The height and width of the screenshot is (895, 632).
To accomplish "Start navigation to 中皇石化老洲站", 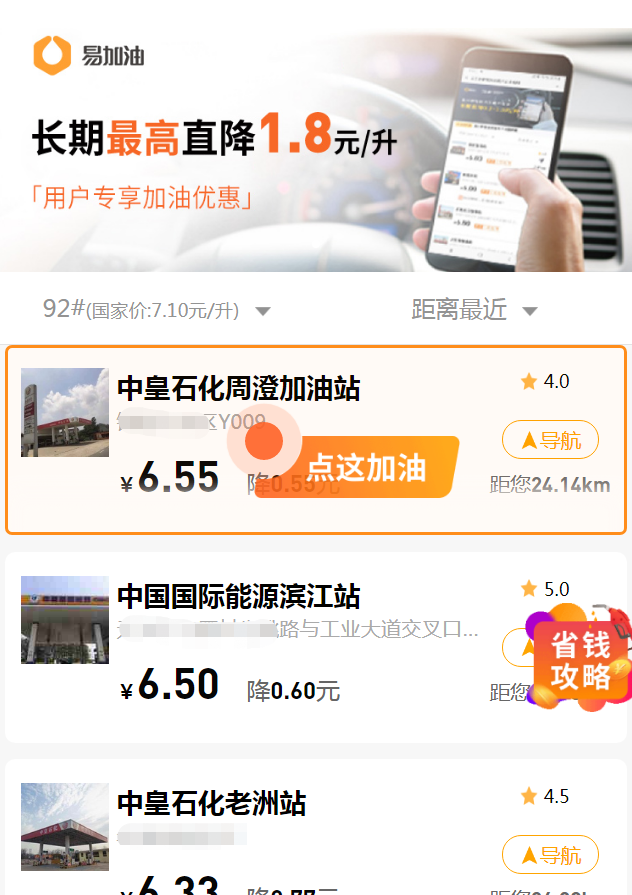I will click(549, 855).
